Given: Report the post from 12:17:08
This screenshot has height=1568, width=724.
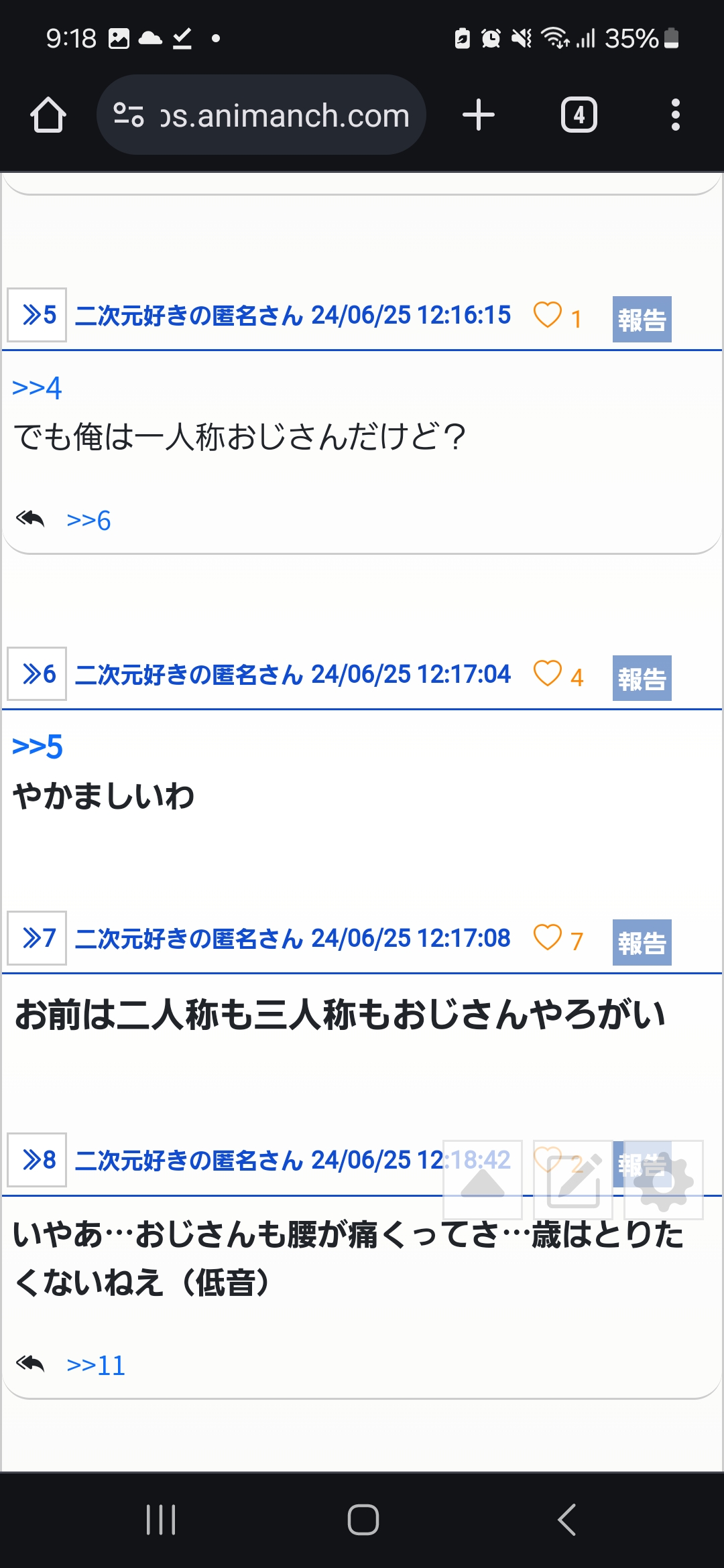Looking at the screenshot, I should [x=642, y=942].
